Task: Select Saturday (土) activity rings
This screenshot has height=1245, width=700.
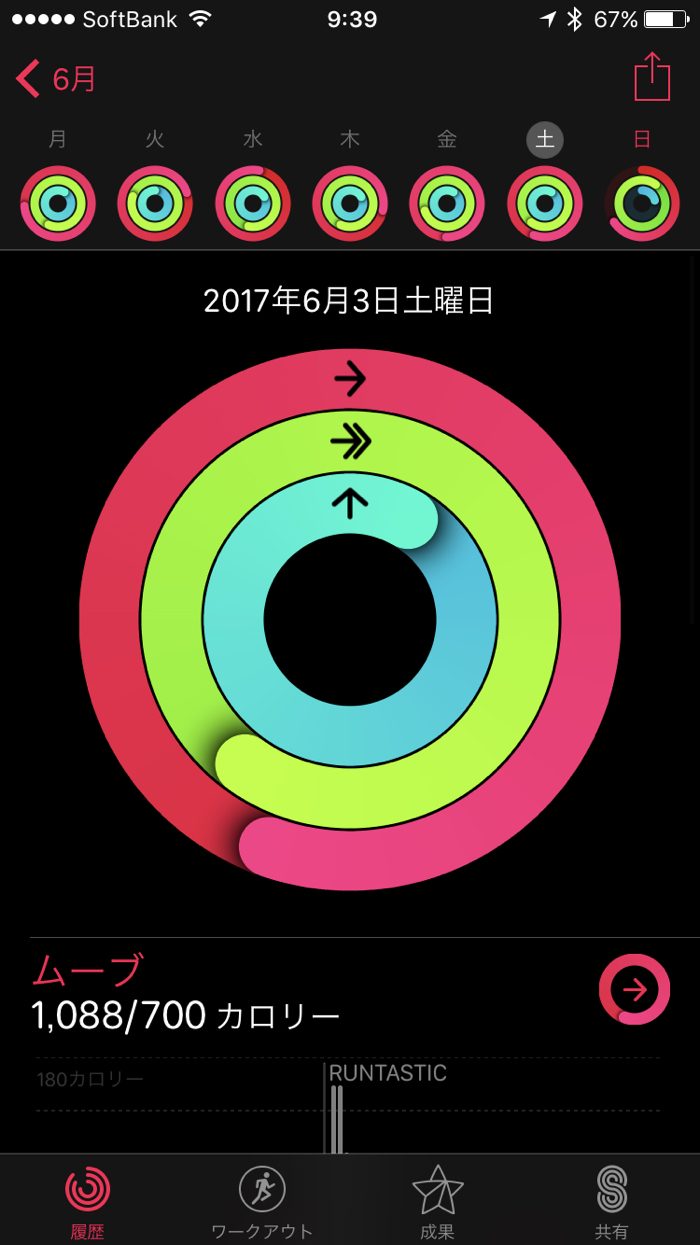Action: 545,203
